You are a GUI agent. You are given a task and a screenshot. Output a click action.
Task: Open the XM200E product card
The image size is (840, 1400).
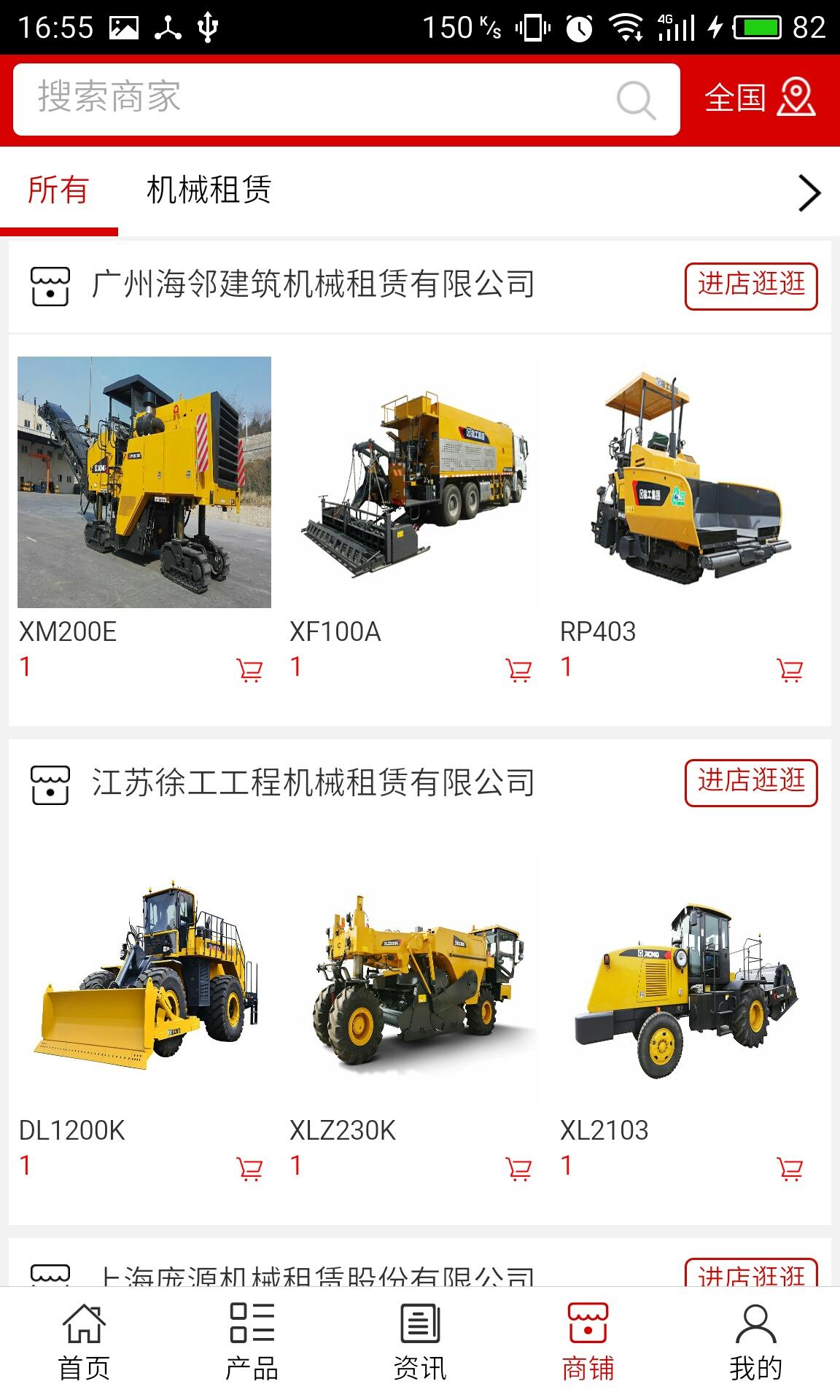[144, 482]
